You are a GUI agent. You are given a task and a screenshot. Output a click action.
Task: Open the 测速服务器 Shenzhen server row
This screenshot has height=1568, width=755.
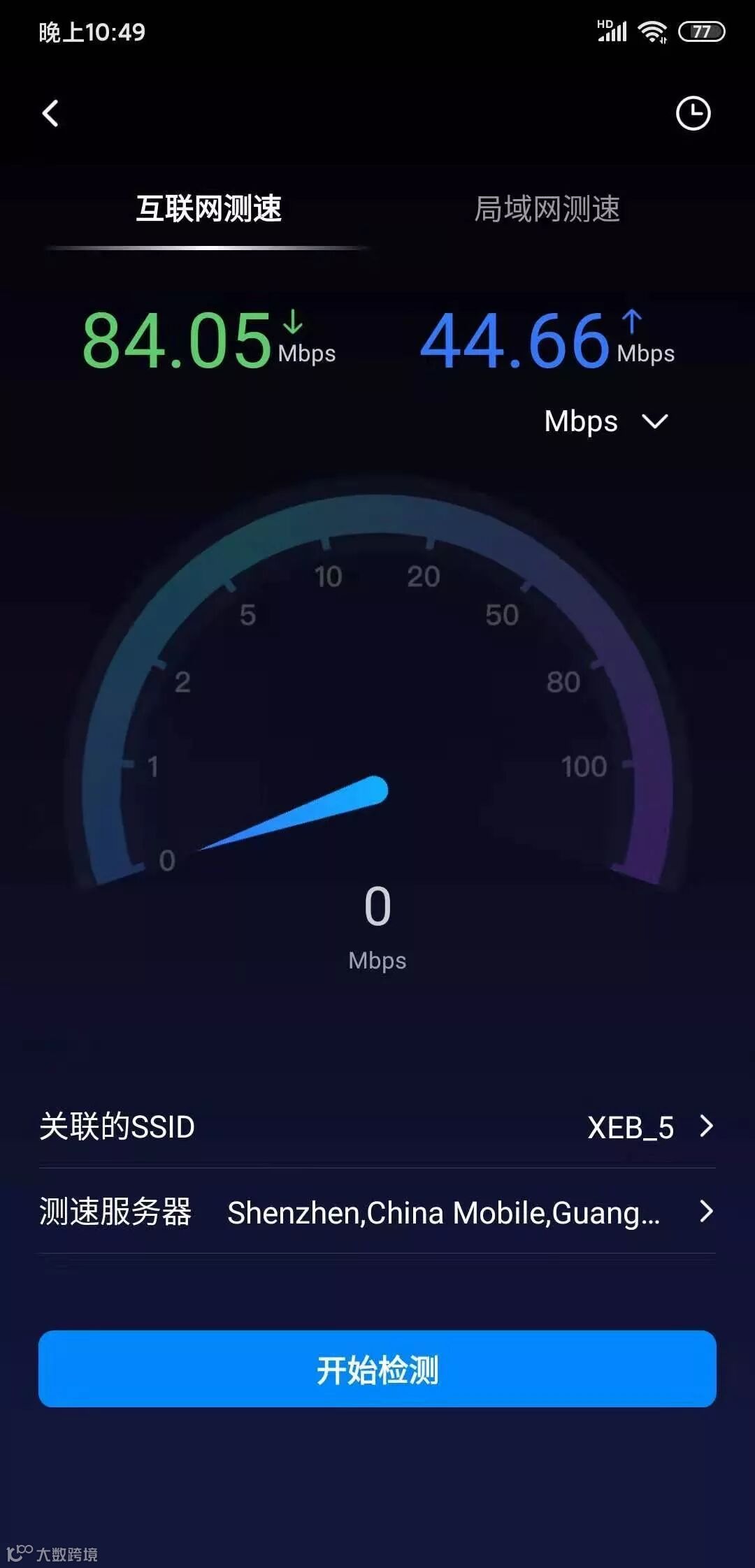(377, 1212)
